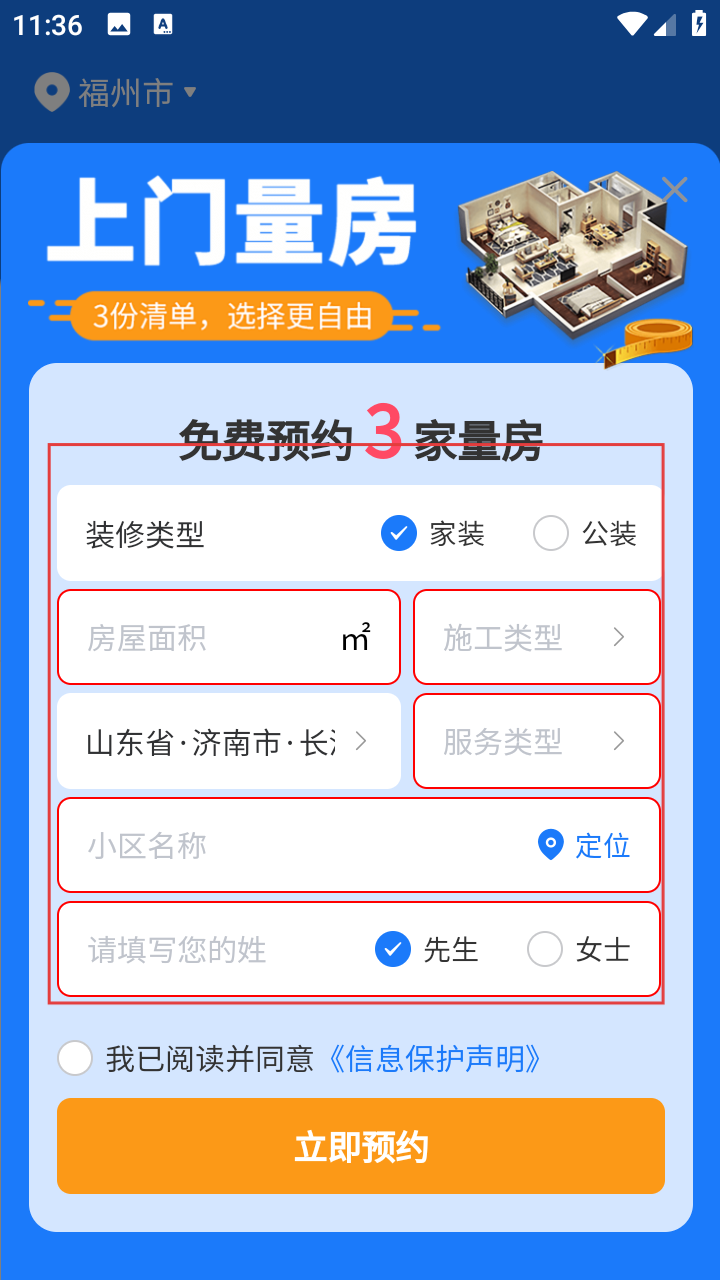Image resolution: width=720 pixels, height=1280 pixels.
Task: Check the 我已阅读并同意 agreement box
Action: click(75, 1058)
